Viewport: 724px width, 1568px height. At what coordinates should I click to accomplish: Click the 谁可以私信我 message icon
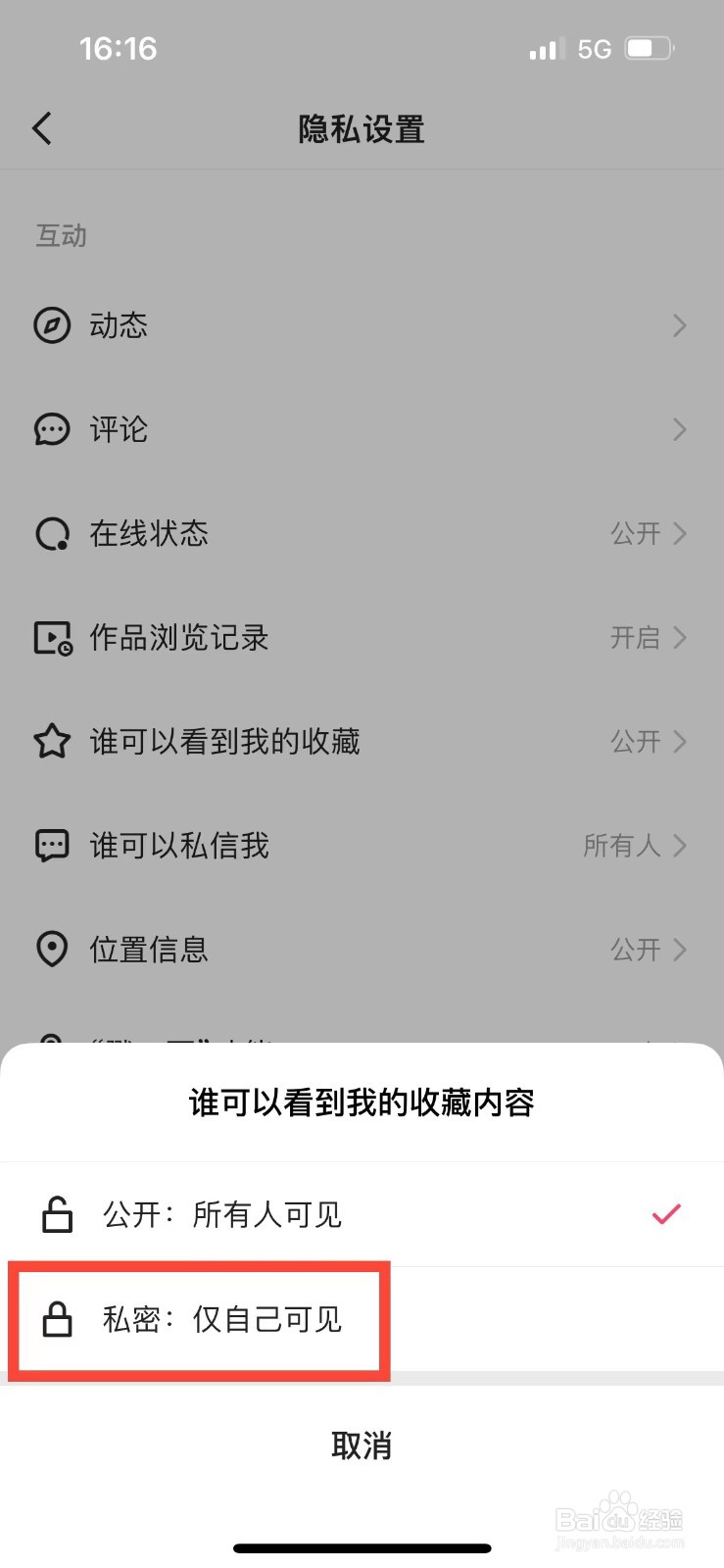pos(52,846)
